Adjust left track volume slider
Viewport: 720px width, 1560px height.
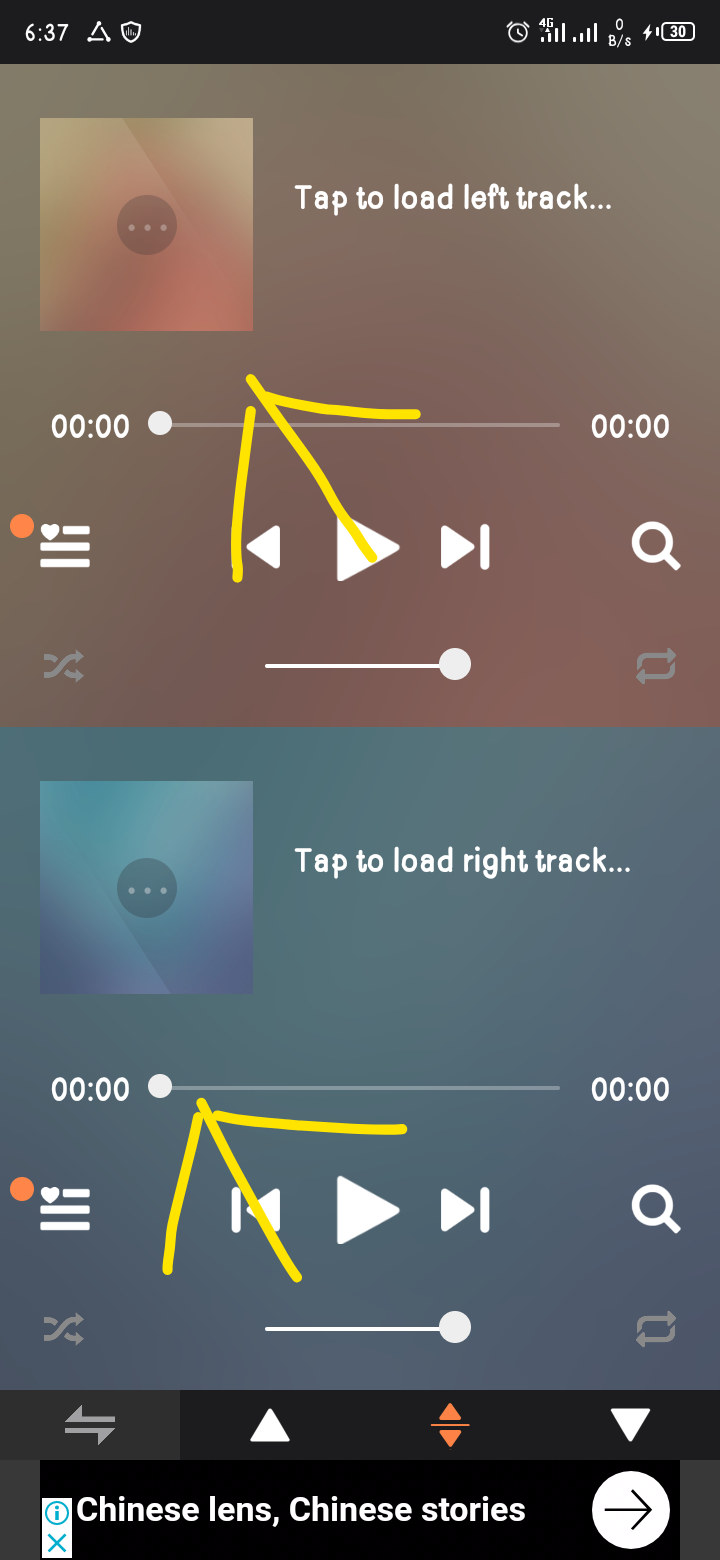click(455, 665)
